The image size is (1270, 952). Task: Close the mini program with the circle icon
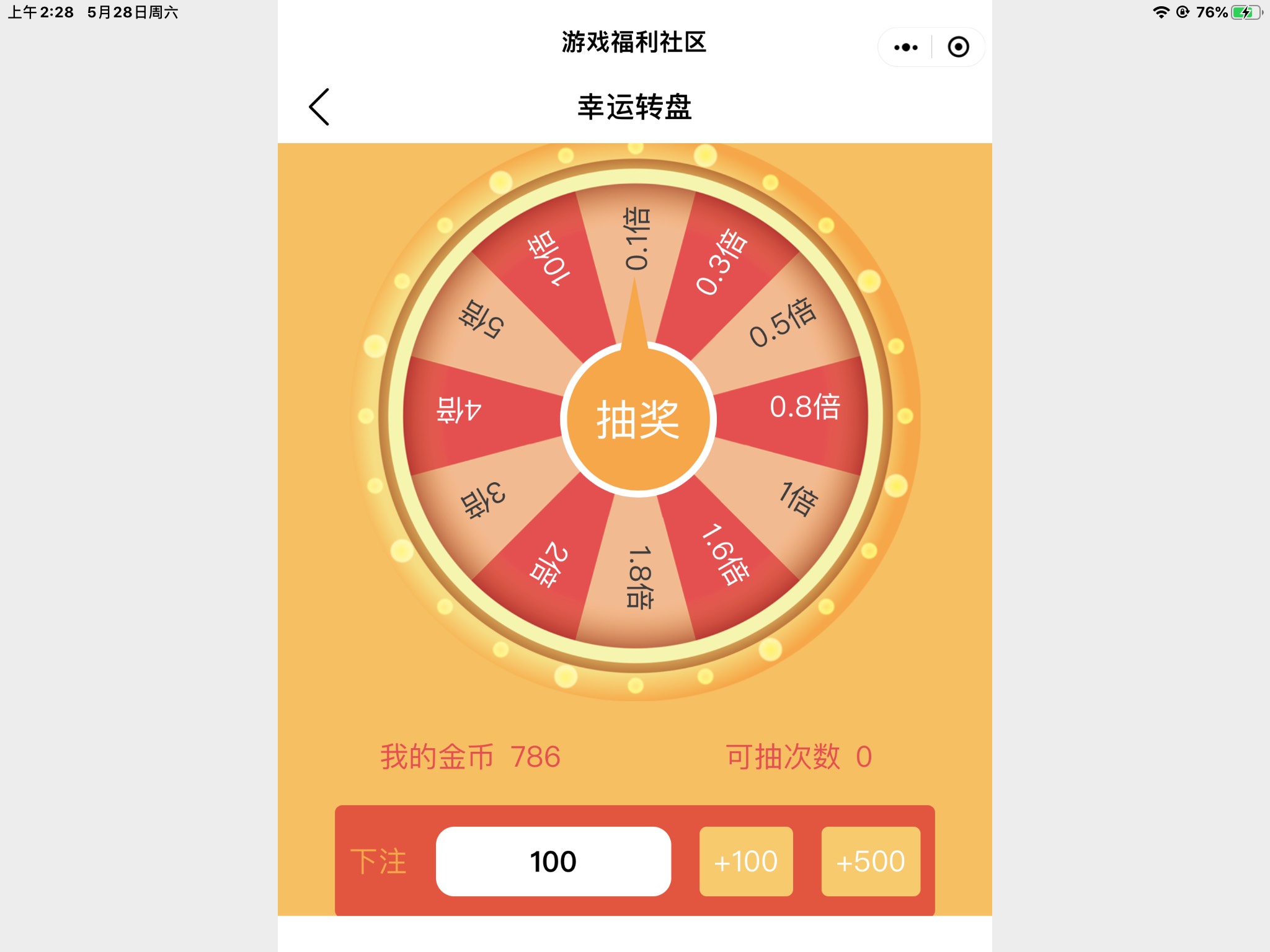958,47
